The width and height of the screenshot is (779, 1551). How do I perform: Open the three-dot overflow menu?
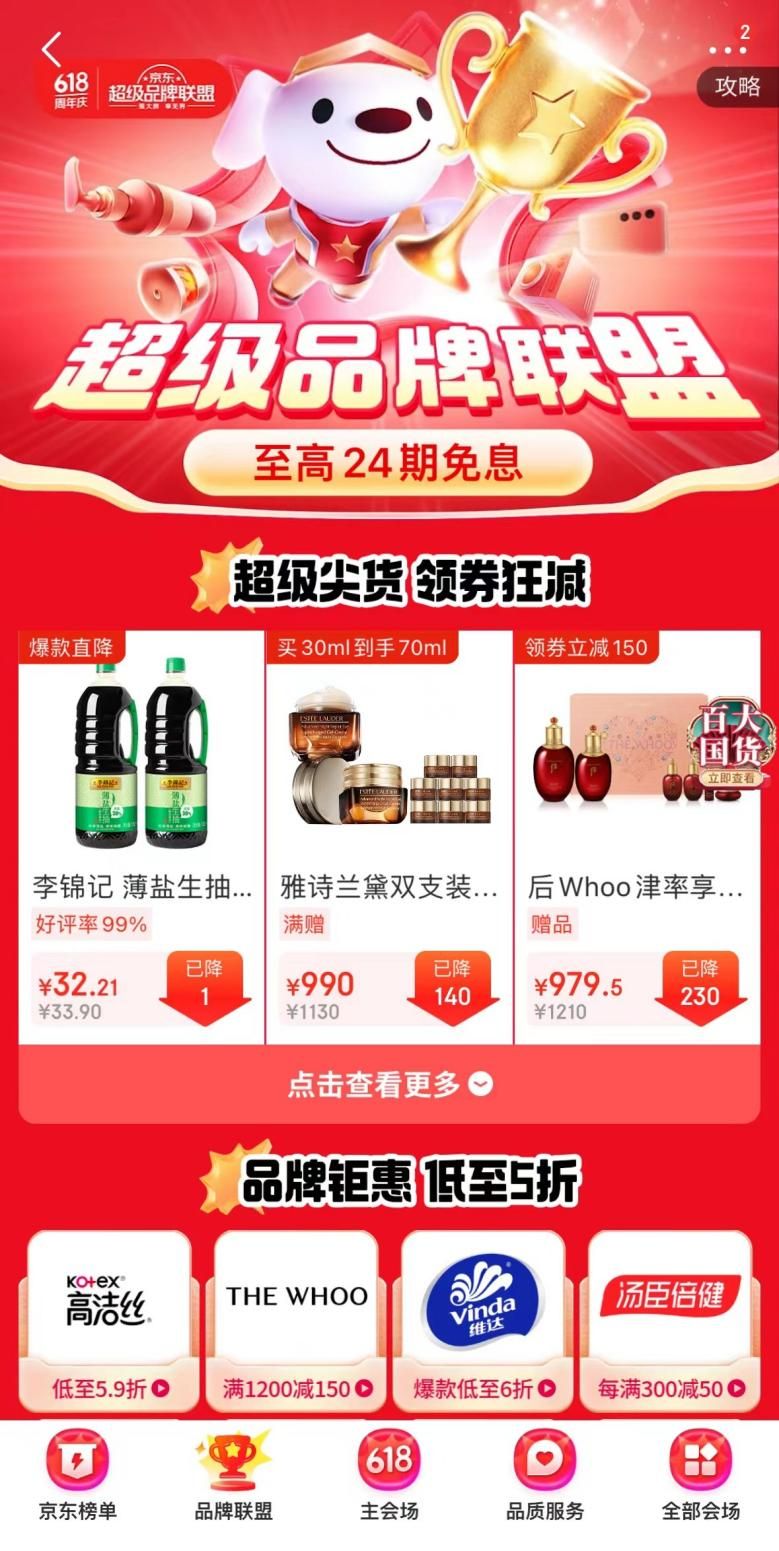[x=727, y=49]
